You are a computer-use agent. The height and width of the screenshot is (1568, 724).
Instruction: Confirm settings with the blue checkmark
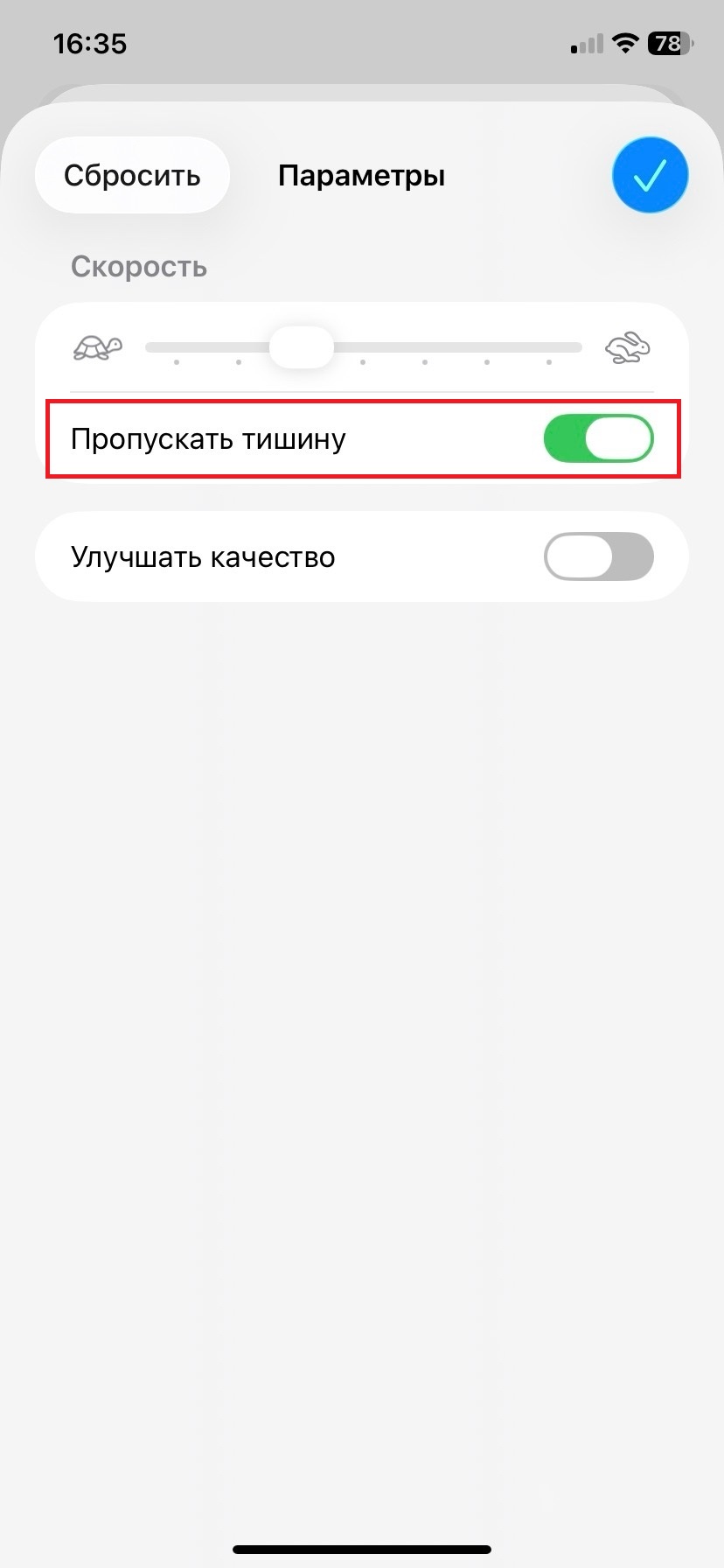point(650,175)
